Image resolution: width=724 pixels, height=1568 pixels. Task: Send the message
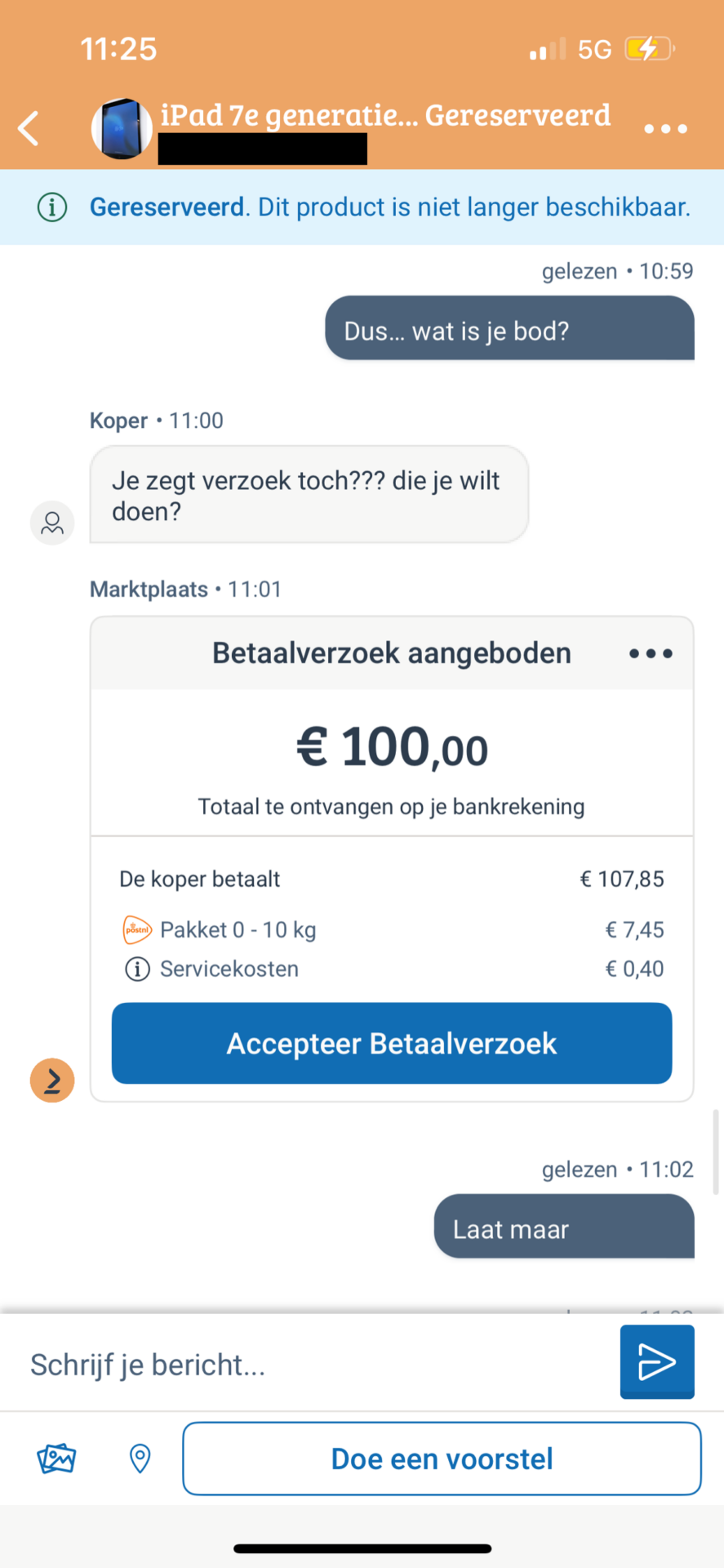(x=656, y=1362)
